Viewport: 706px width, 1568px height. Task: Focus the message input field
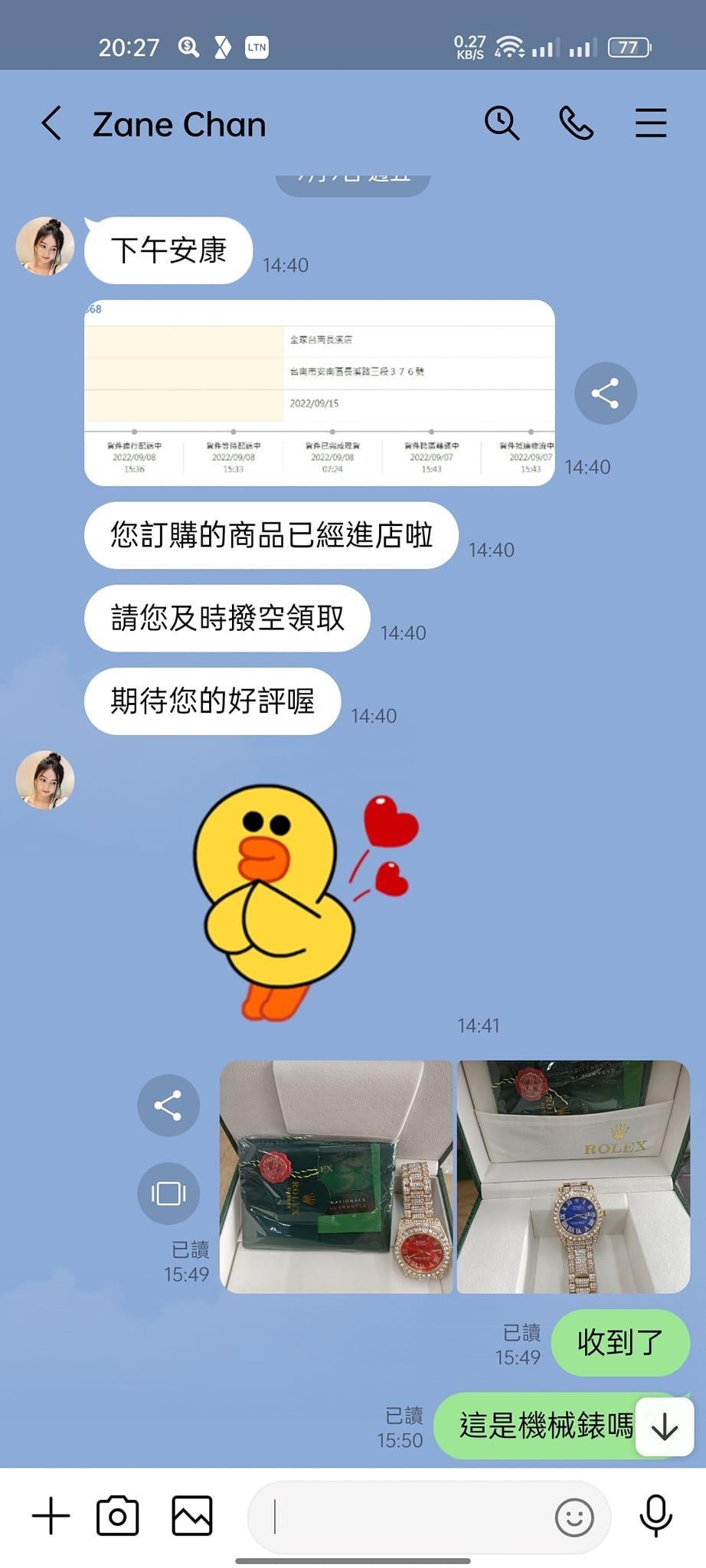coord(406,1517)
